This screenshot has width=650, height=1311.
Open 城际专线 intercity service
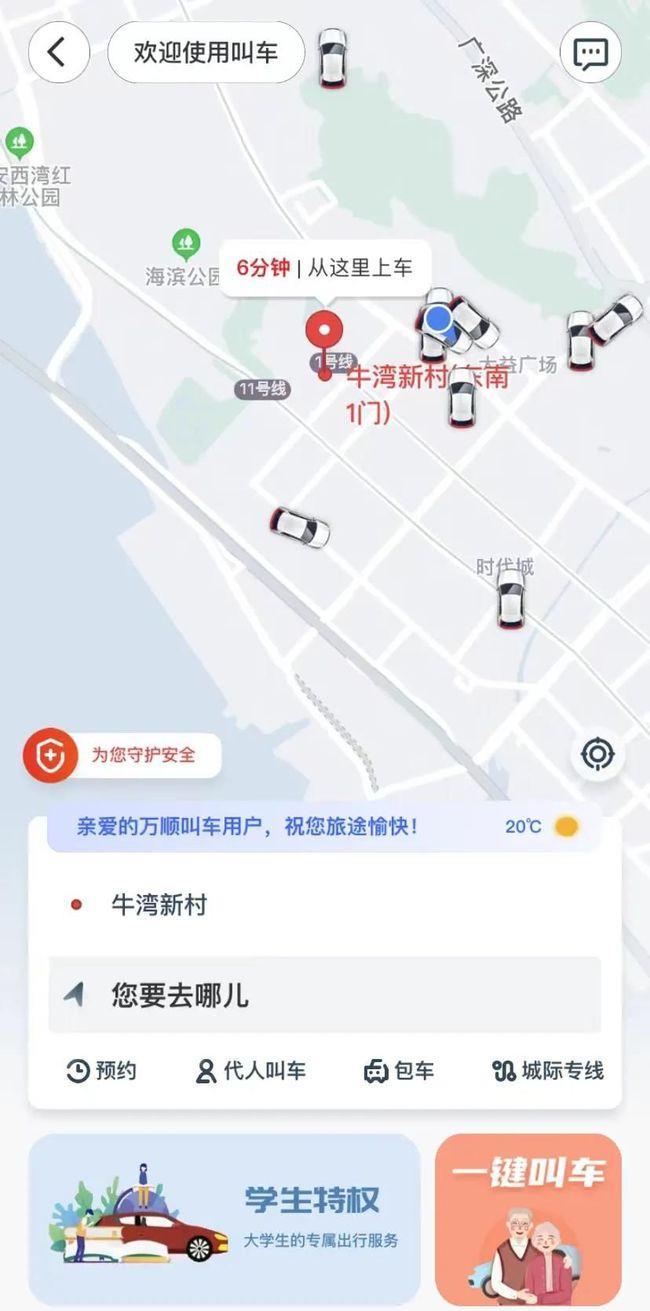click(x=548, y=1071)
